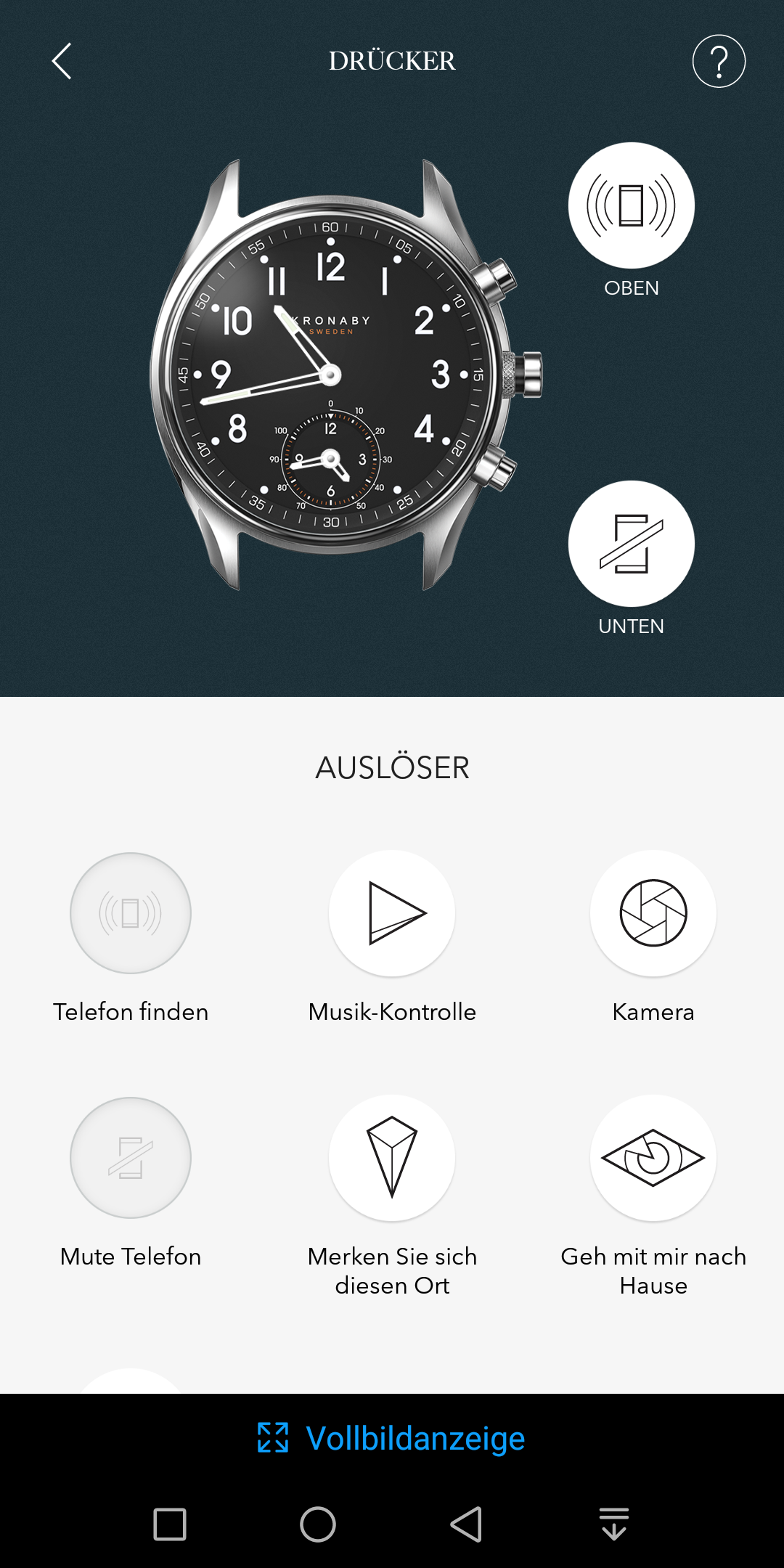This screenshot has width=784, height=1568.
Task: Go back from the Drücker screen
Action: coord(62,61)
